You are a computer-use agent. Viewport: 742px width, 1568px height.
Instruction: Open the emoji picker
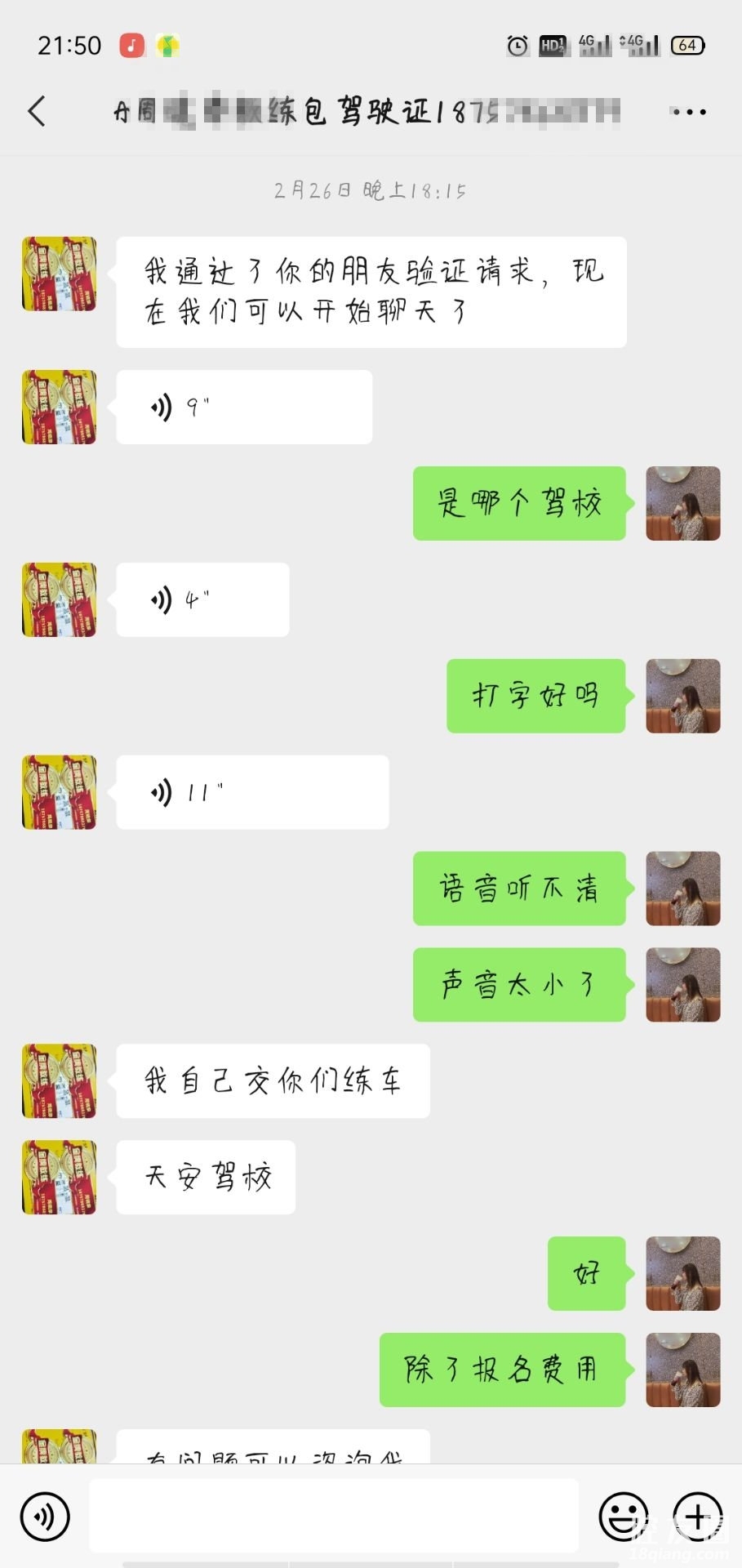click(623, 1517)
